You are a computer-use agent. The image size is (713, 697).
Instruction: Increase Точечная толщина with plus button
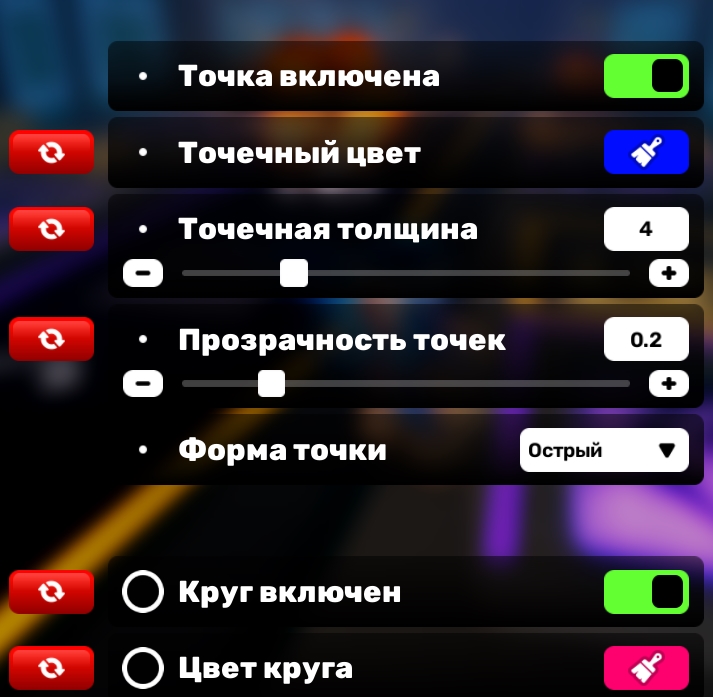click(669, 273)
